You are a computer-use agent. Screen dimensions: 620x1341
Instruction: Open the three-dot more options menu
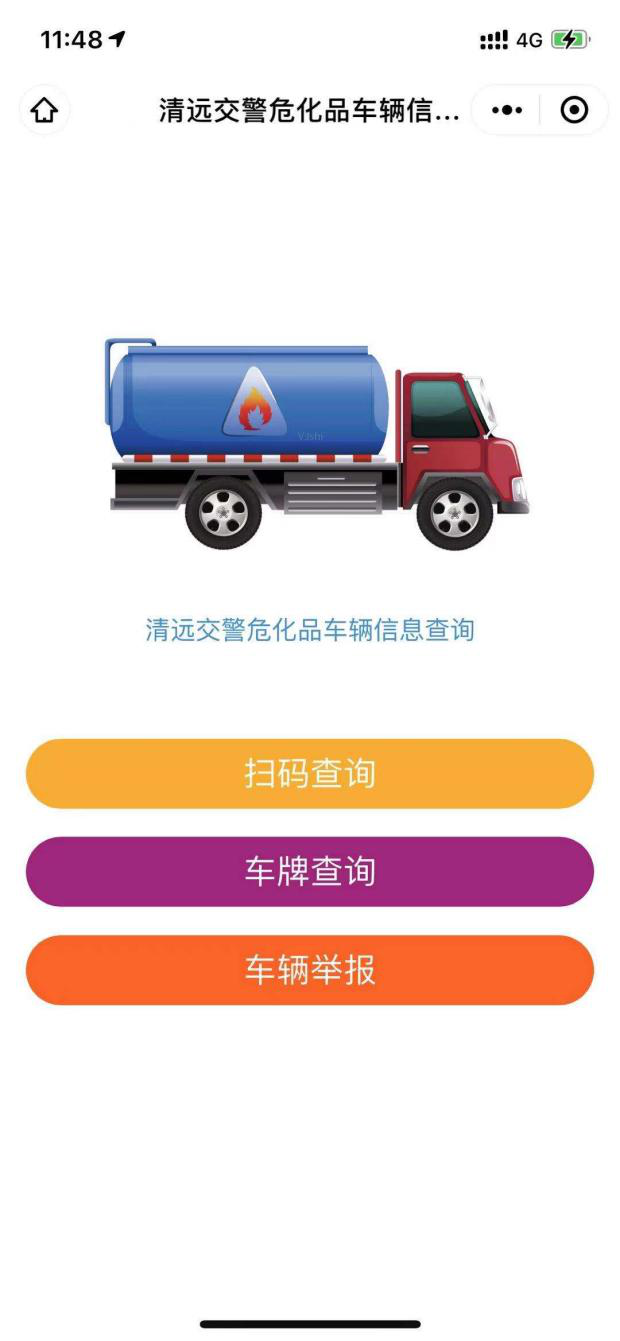507,110
